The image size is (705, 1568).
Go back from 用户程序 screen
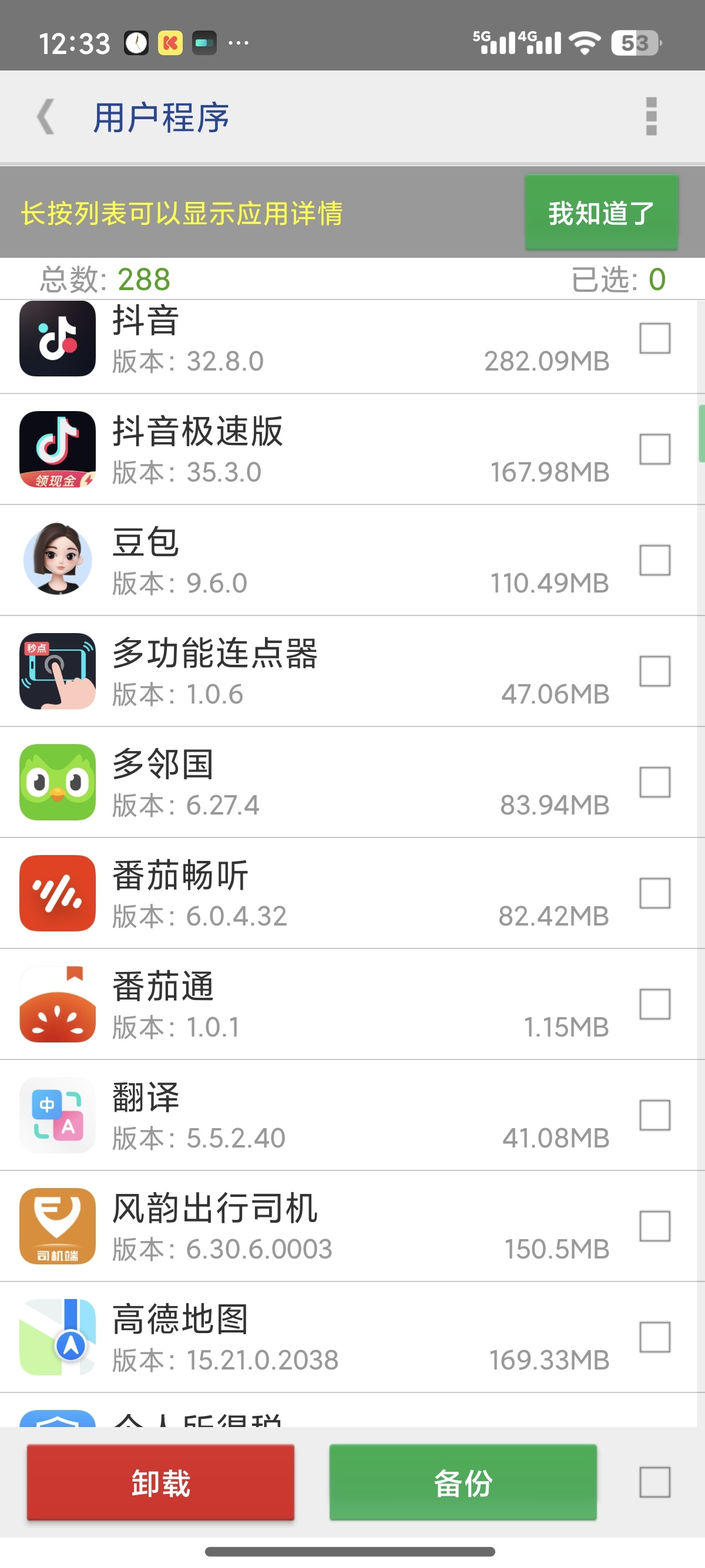click(46, 116)
